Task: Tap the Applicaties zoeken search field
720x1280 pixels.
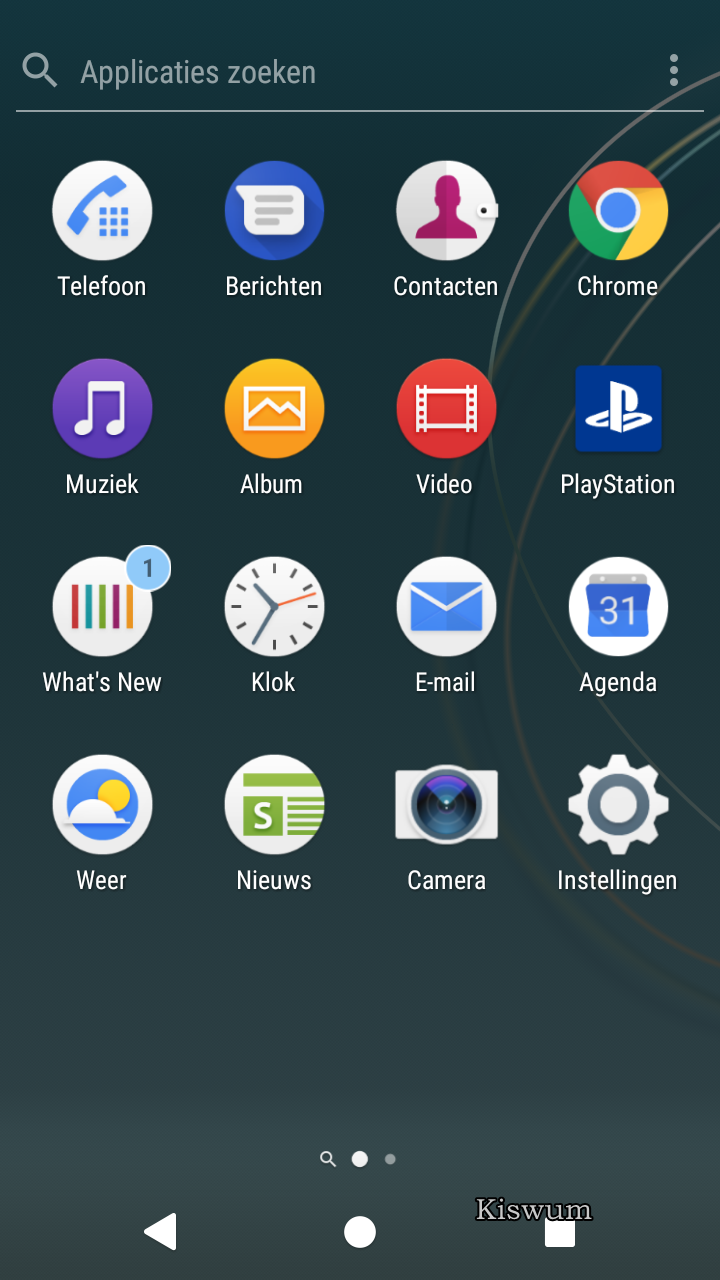Action: tap(340, 72)
